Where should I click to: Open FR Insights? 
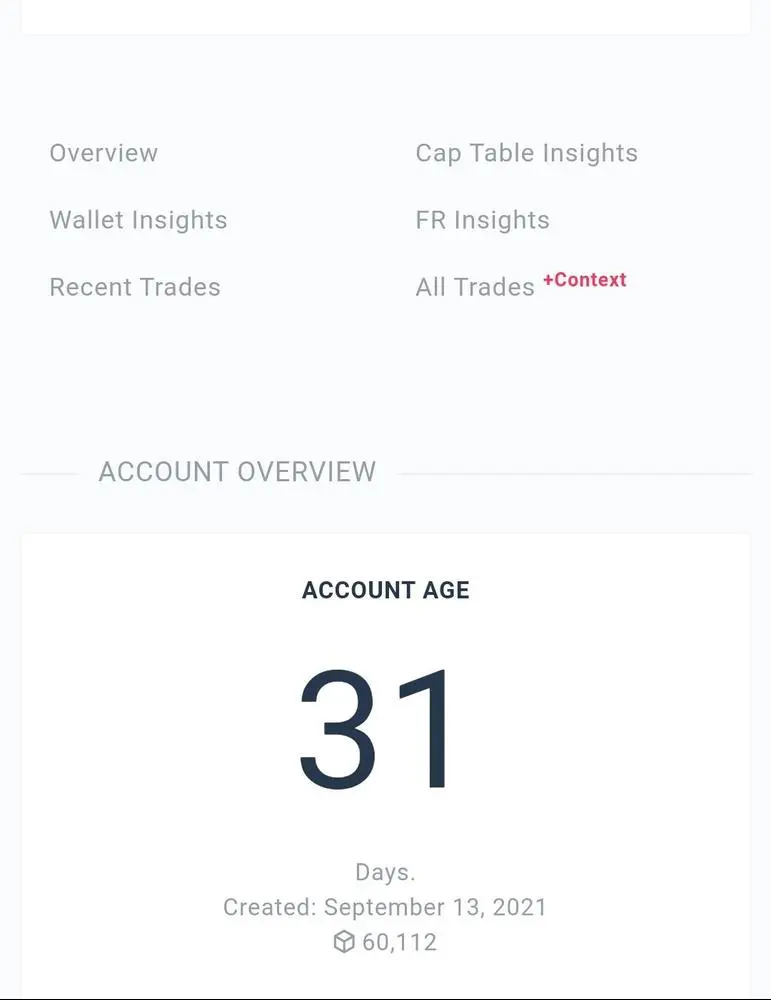pyautogui.click(x=483, y=220)
